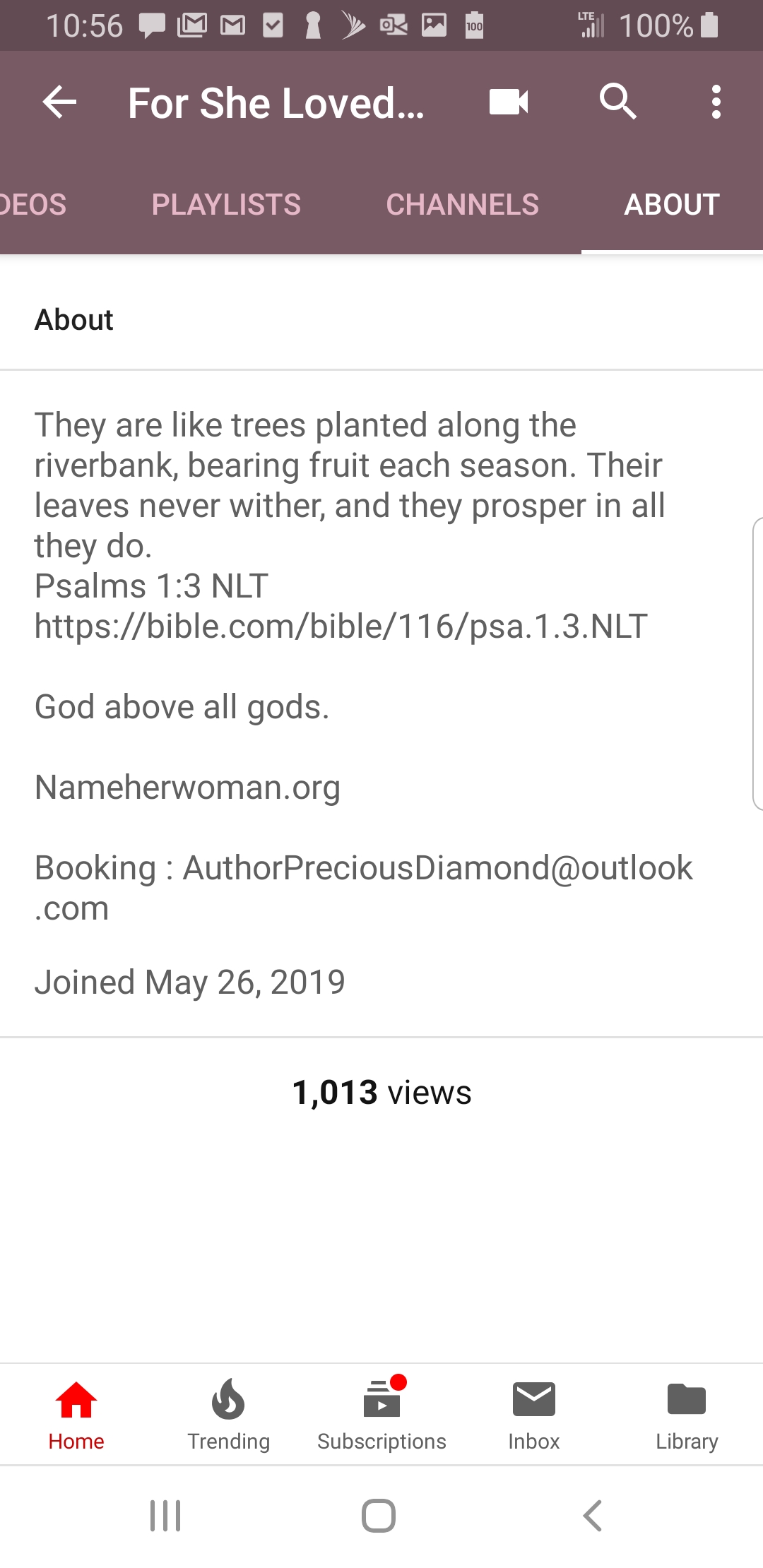This screenshot has width=763, height=1568.
Task: Tap the video camera icon
Action: tap(509, 102)
